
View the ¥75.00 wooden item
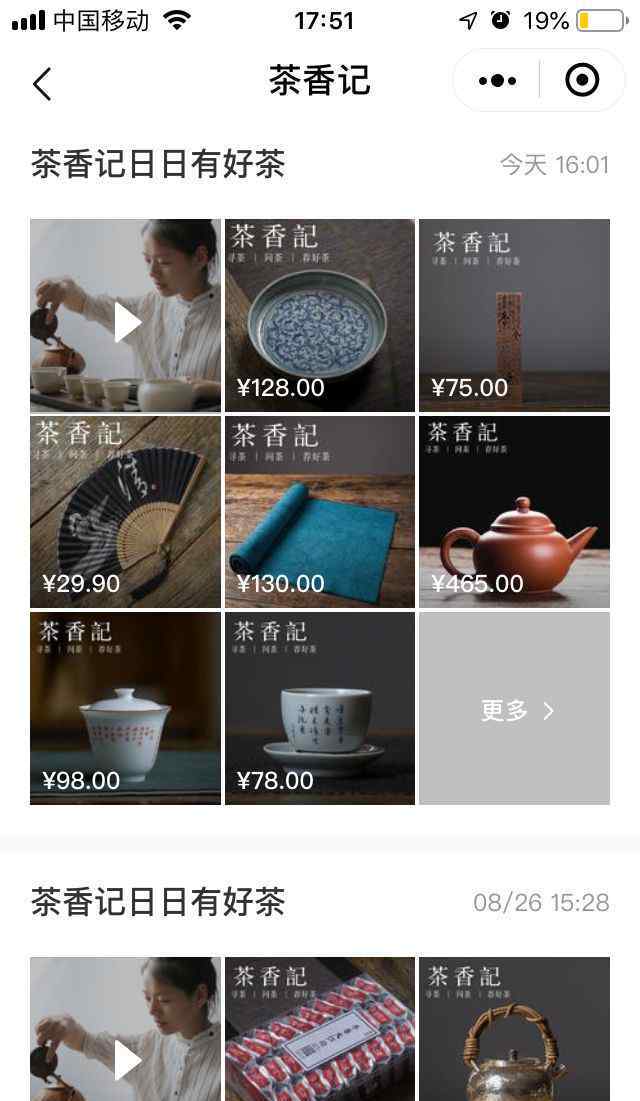tap(514, 315)
